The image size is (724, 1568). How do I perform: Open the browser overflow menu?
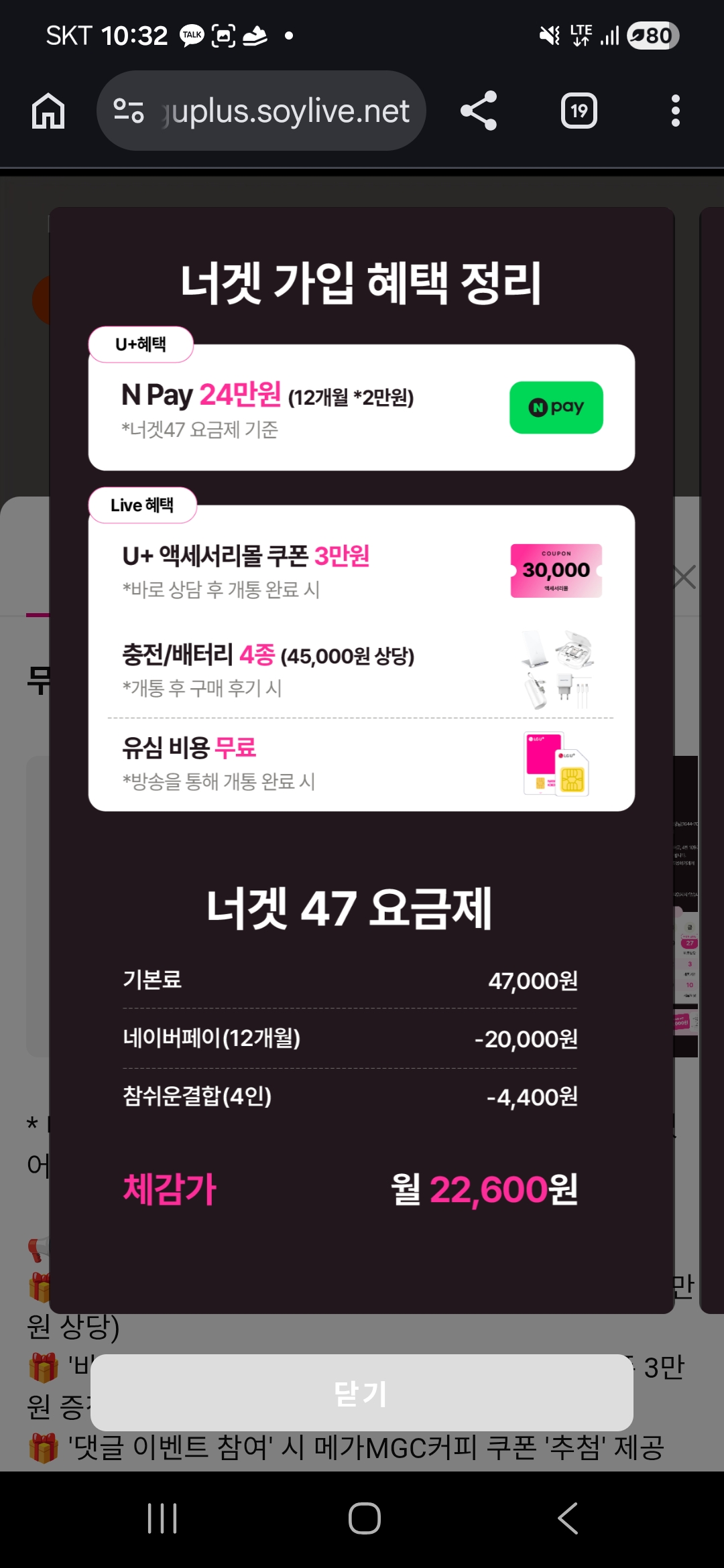[x=675, y=111]
